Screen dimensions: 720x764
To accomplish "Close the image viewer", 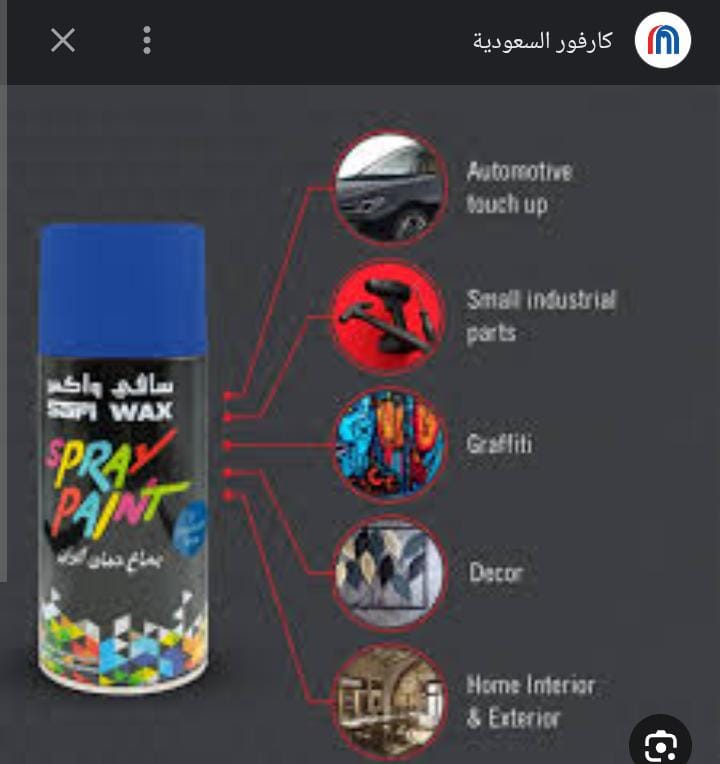I will point(63,41).
